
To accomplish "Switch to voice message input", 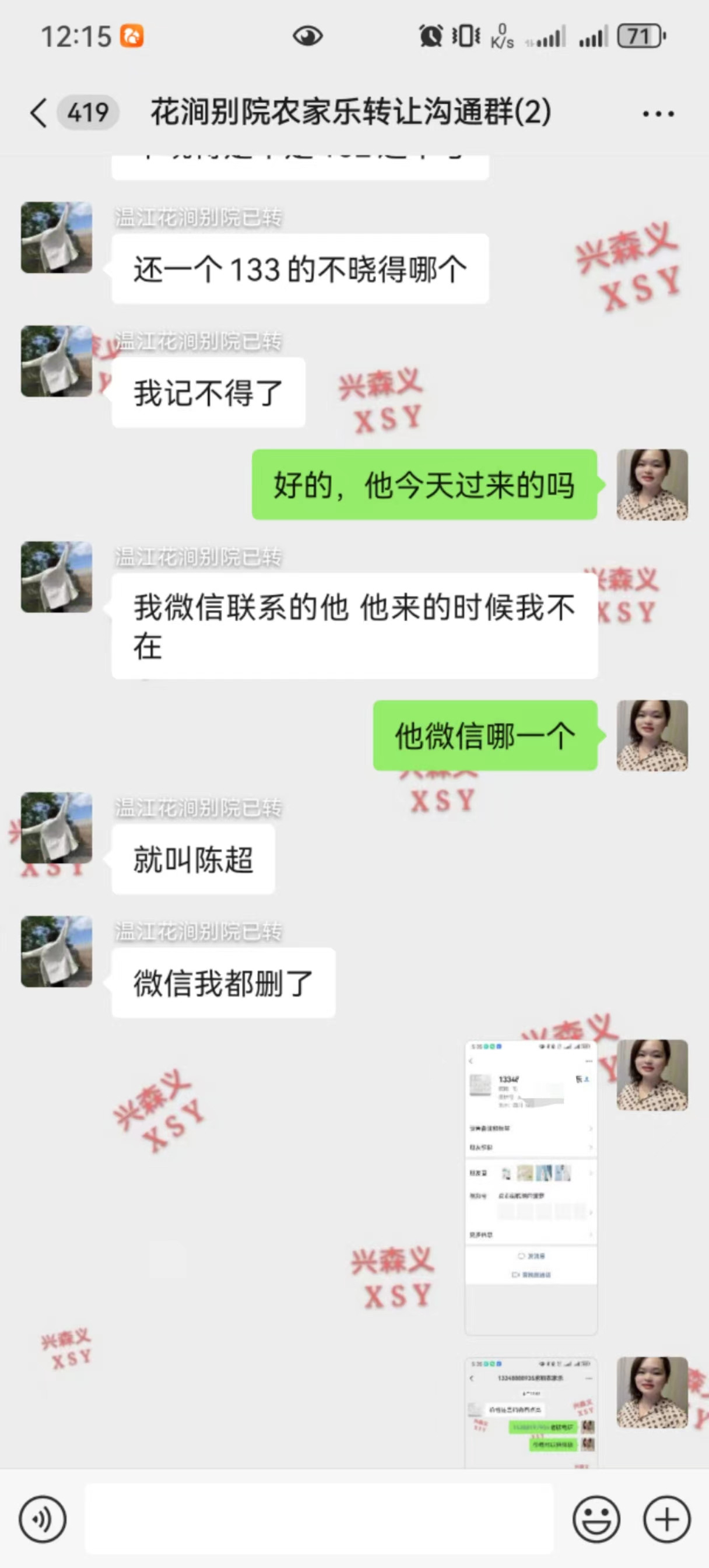I will (43, 1519).
